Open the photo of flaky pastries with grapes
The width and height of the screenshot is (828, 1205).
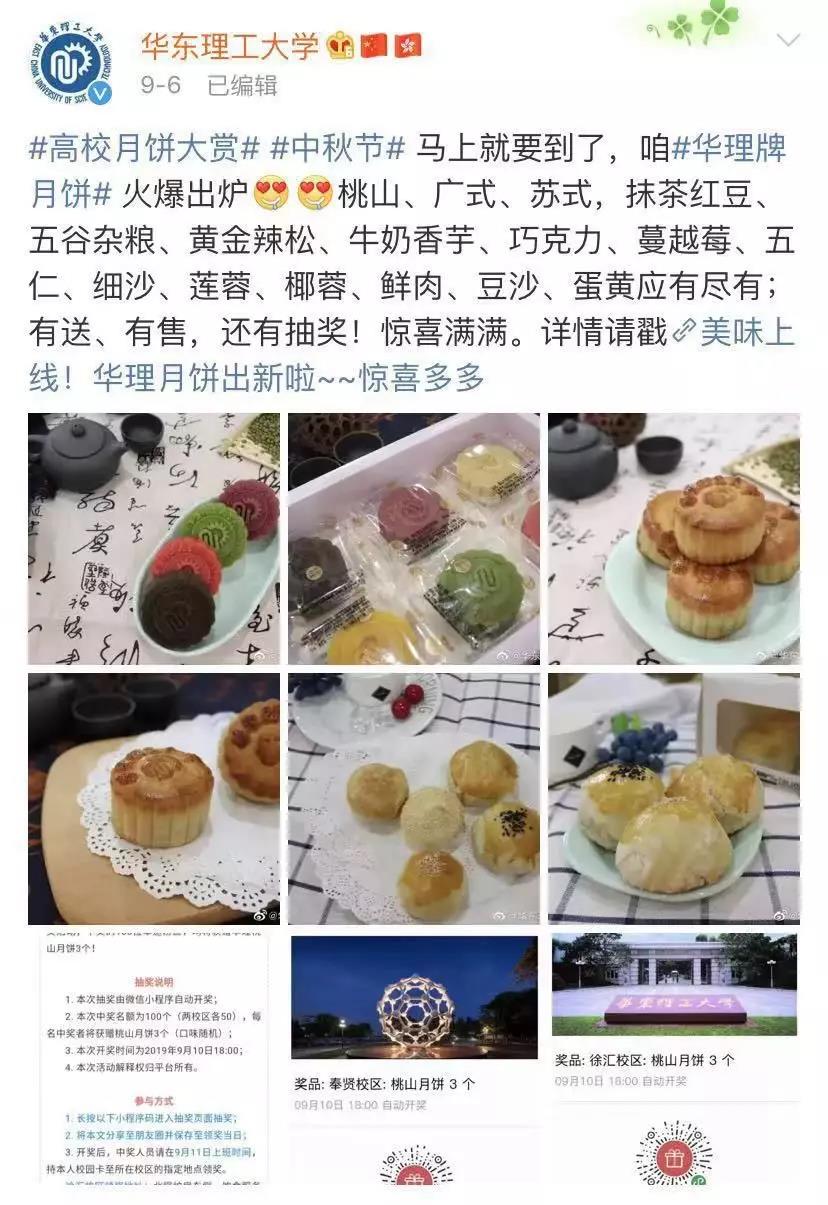673,798
